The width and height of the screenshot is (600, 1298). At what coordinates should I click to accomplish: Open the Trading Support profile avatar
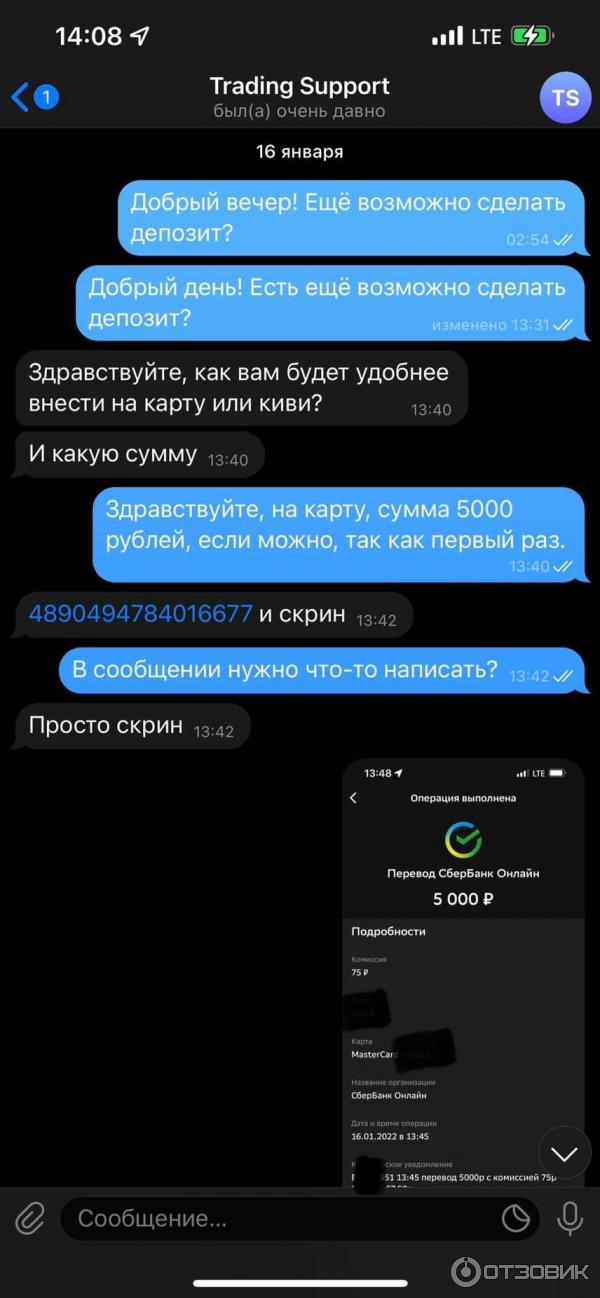click(565, 97)
